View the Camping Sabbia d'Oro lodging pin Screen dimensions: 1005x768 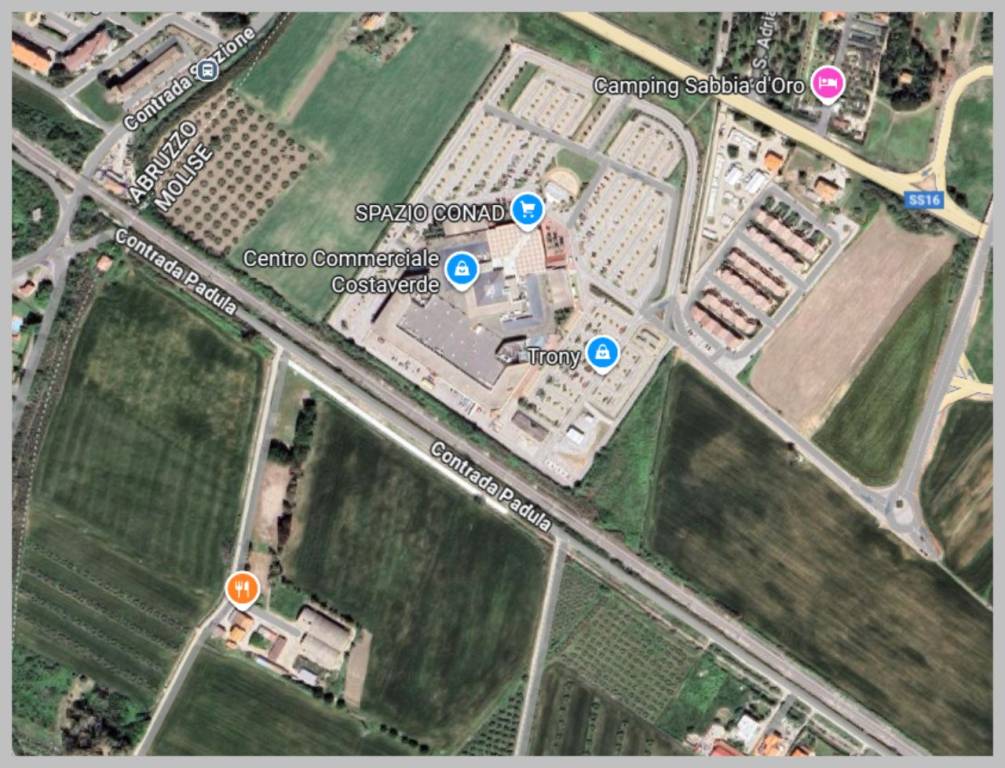tap(828, 83)
